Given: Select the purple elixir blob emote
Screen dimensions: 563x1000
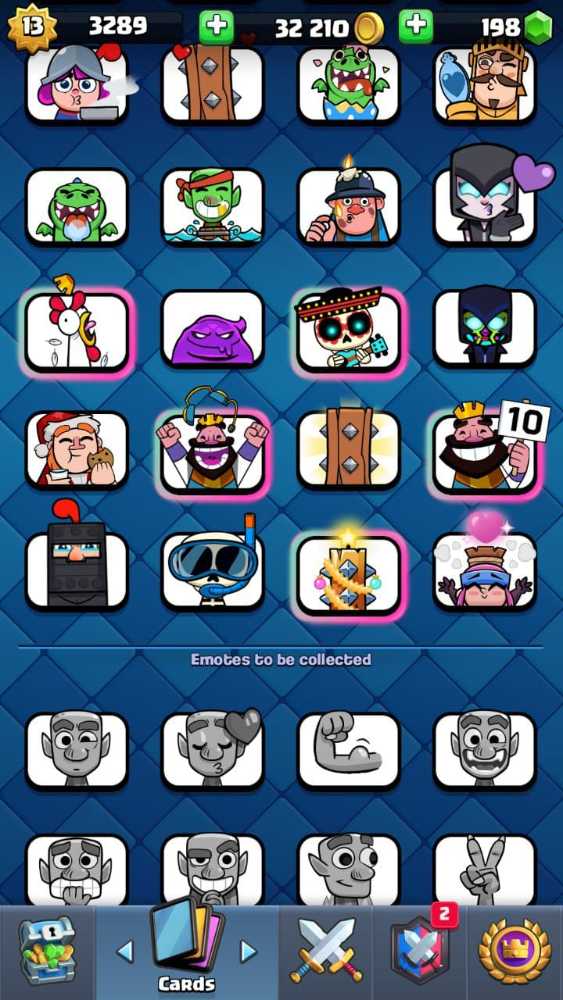Looking at the screenshot, I should tap(213, 329).
